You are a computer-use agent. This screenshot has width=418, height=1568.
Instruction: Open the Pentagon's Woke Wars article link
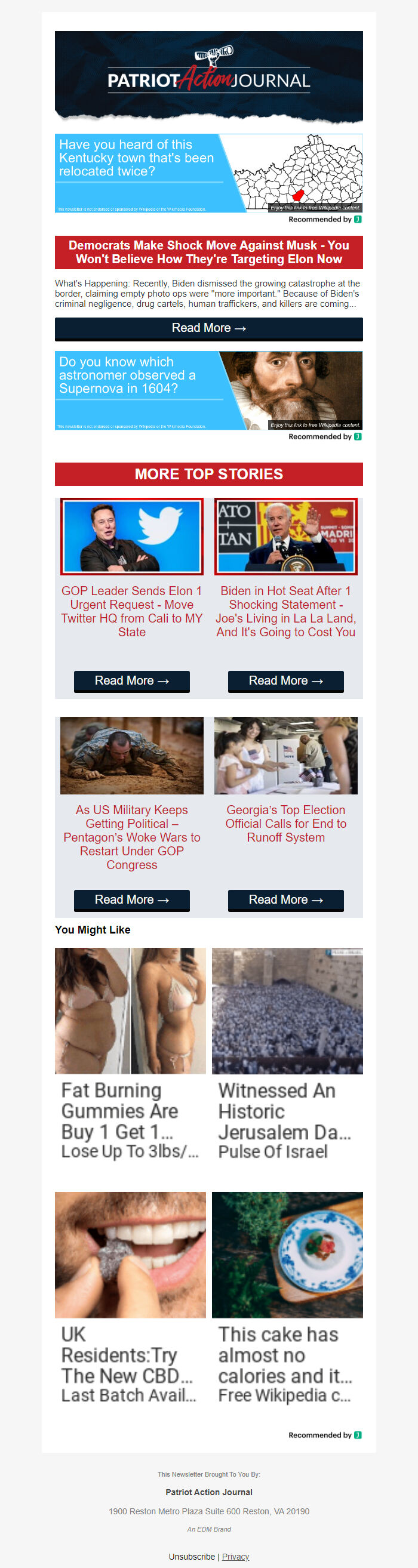pyautogui.click(x=131, y=836)
